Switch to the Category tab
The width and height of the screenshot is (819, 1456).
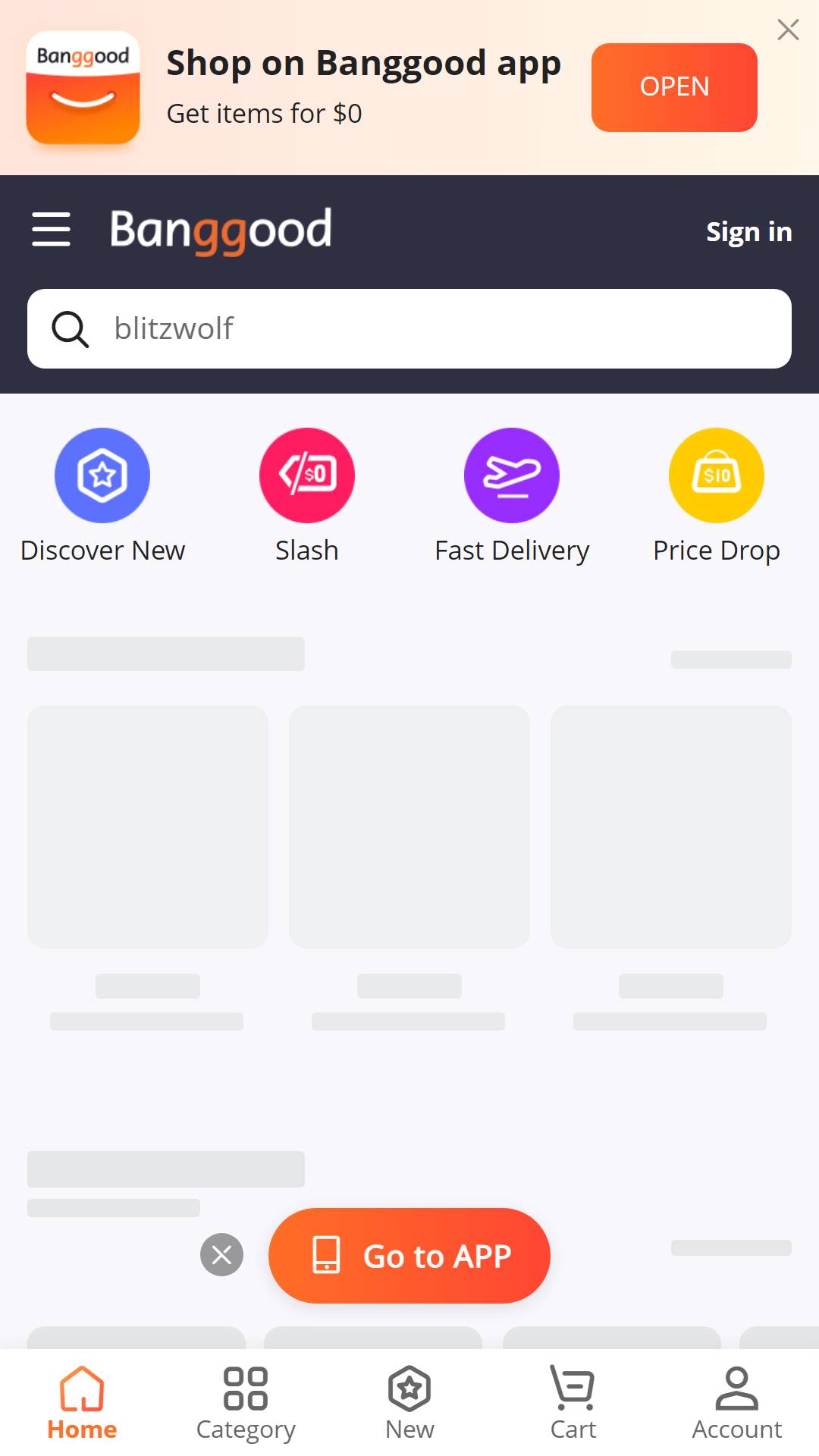coord(246,1404)
